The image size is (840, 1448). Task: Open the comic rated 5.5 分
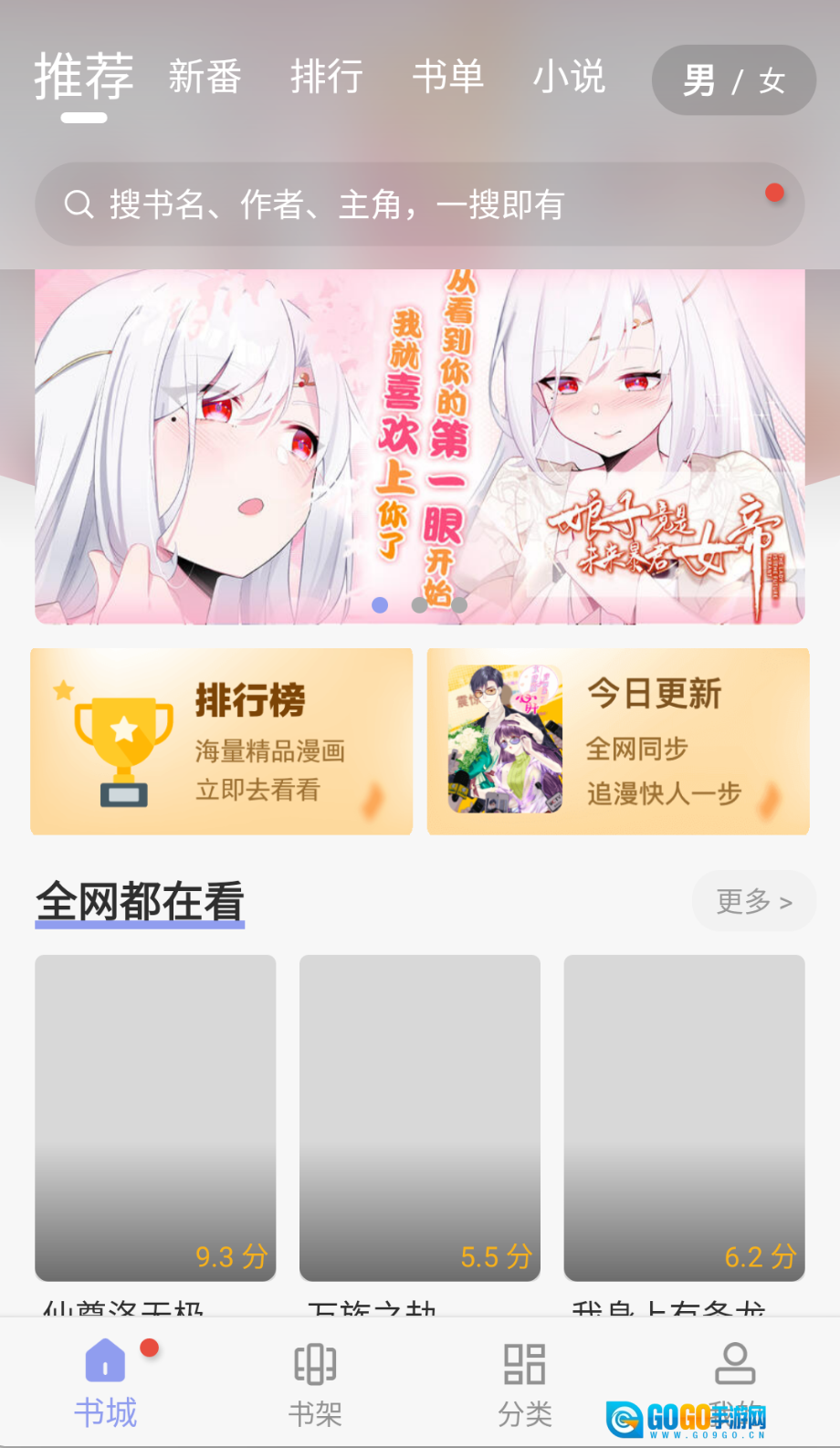pos(419,1117)
